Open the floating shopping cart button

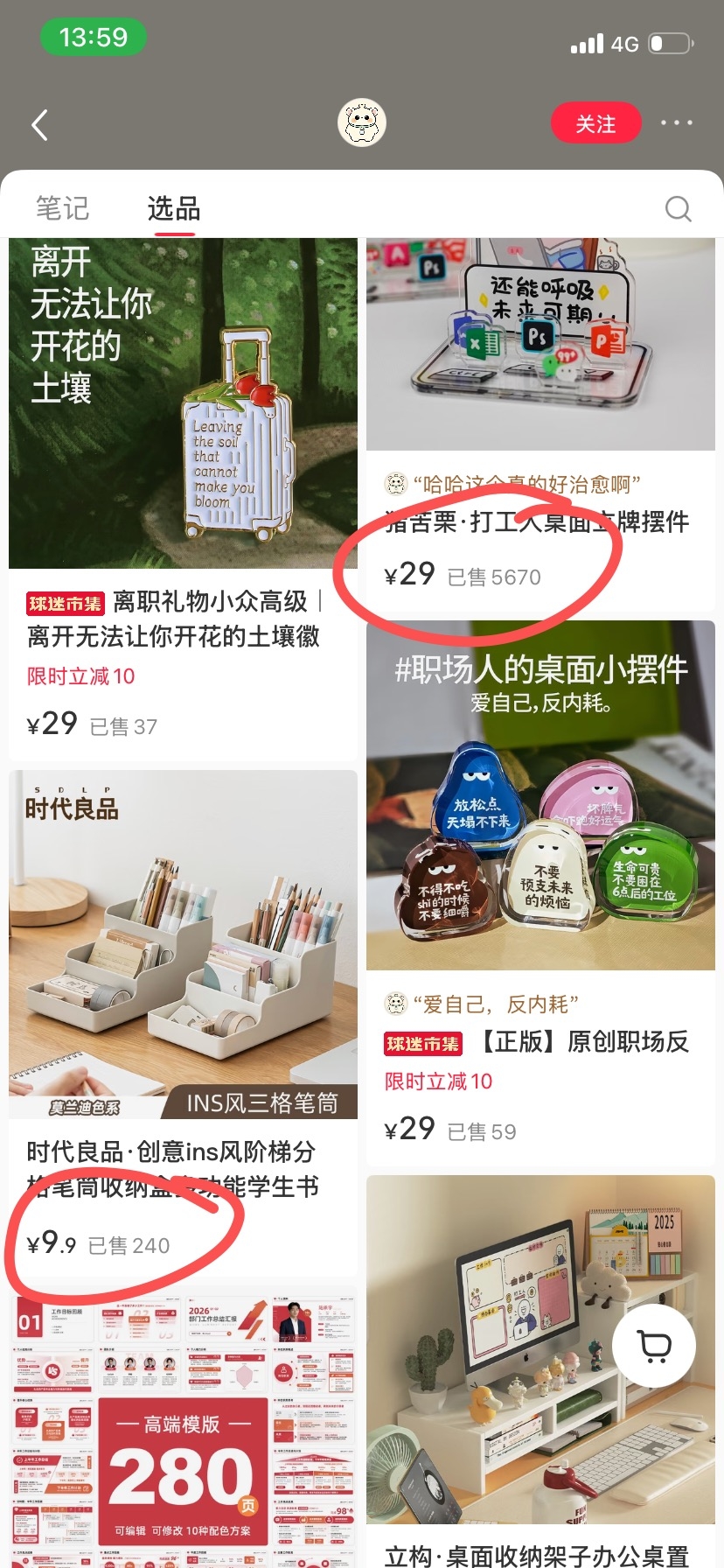click(x=654, y=1346)
